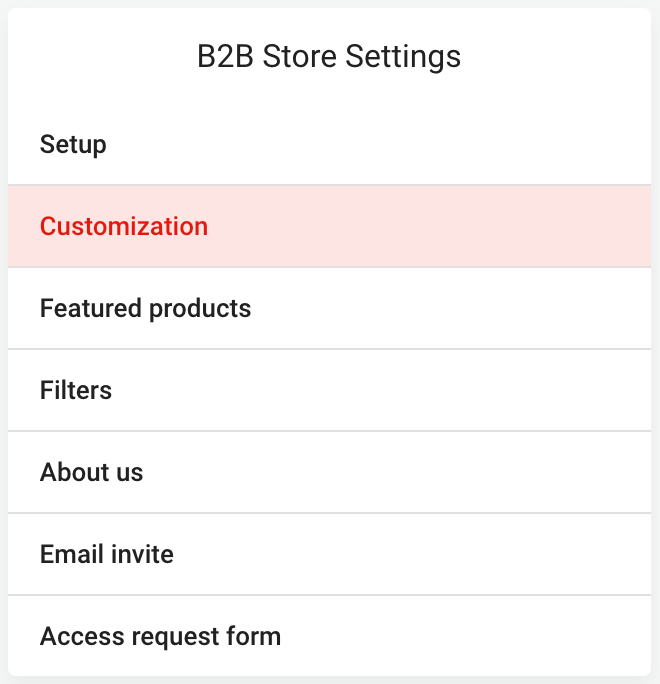The width and height of the screenshot is (660, 684).
Task: Select Access request form
Action: [x=160, y=636]
